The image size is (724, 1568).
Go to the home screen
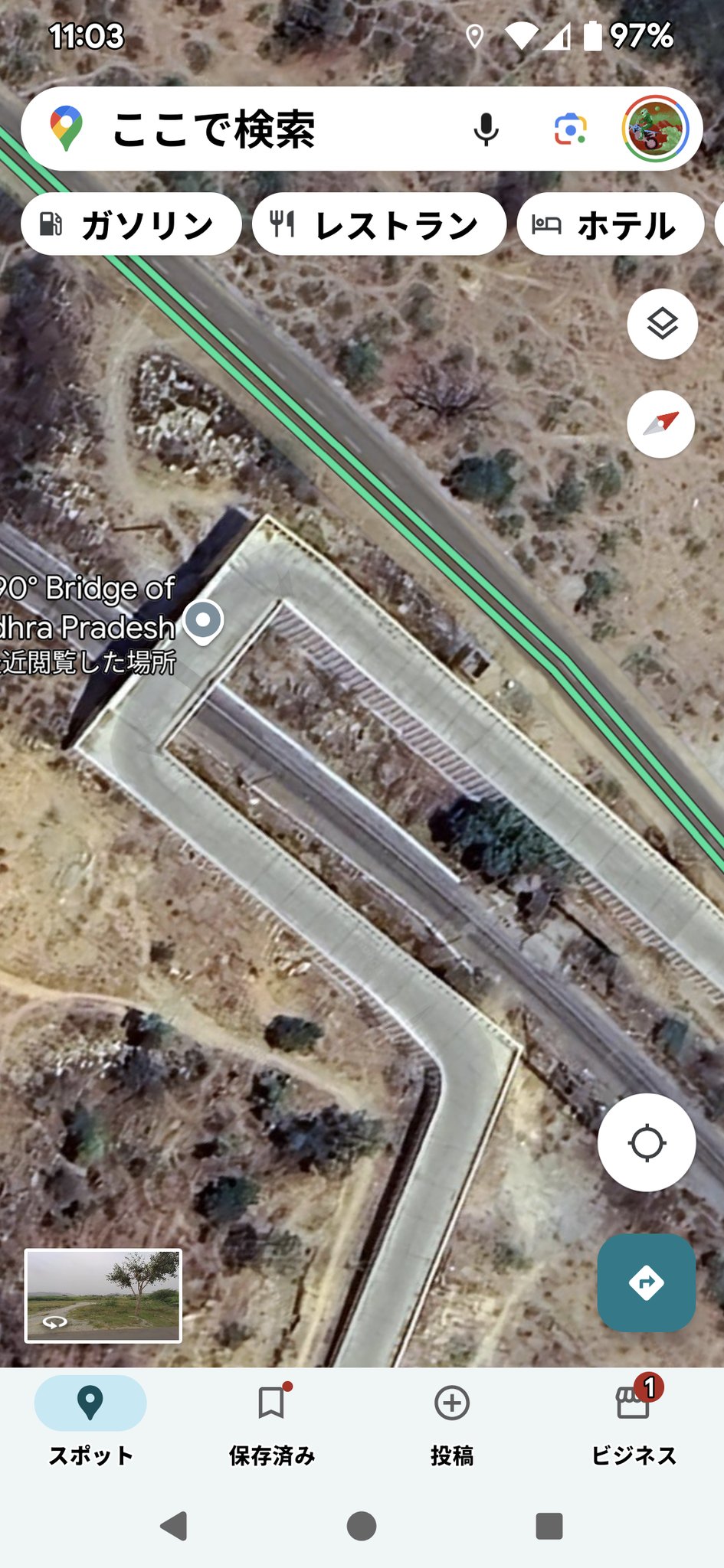pos(362,1526)
